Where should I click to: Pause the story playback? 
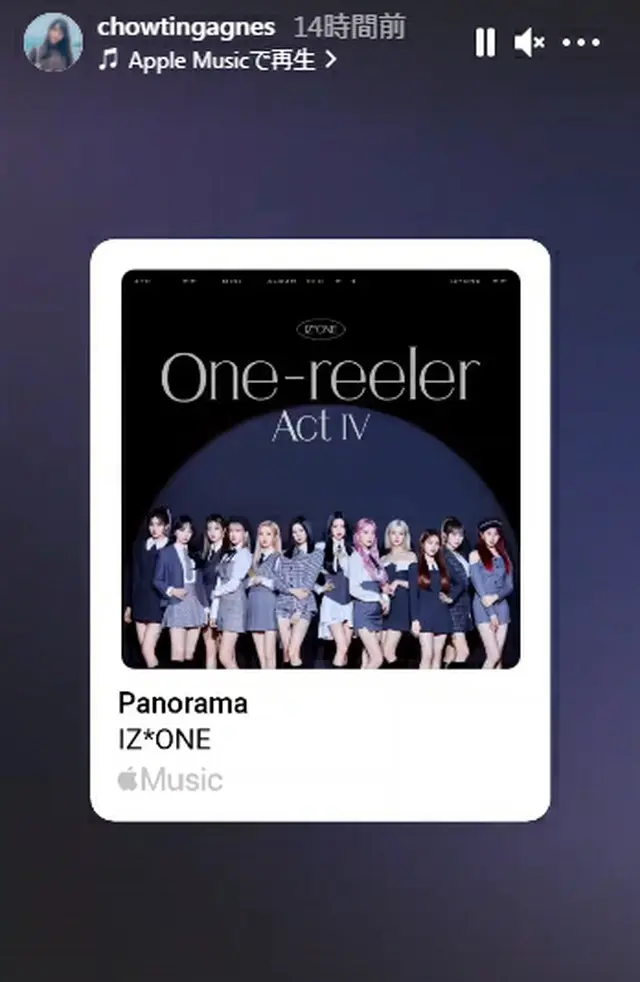[485, 42]
